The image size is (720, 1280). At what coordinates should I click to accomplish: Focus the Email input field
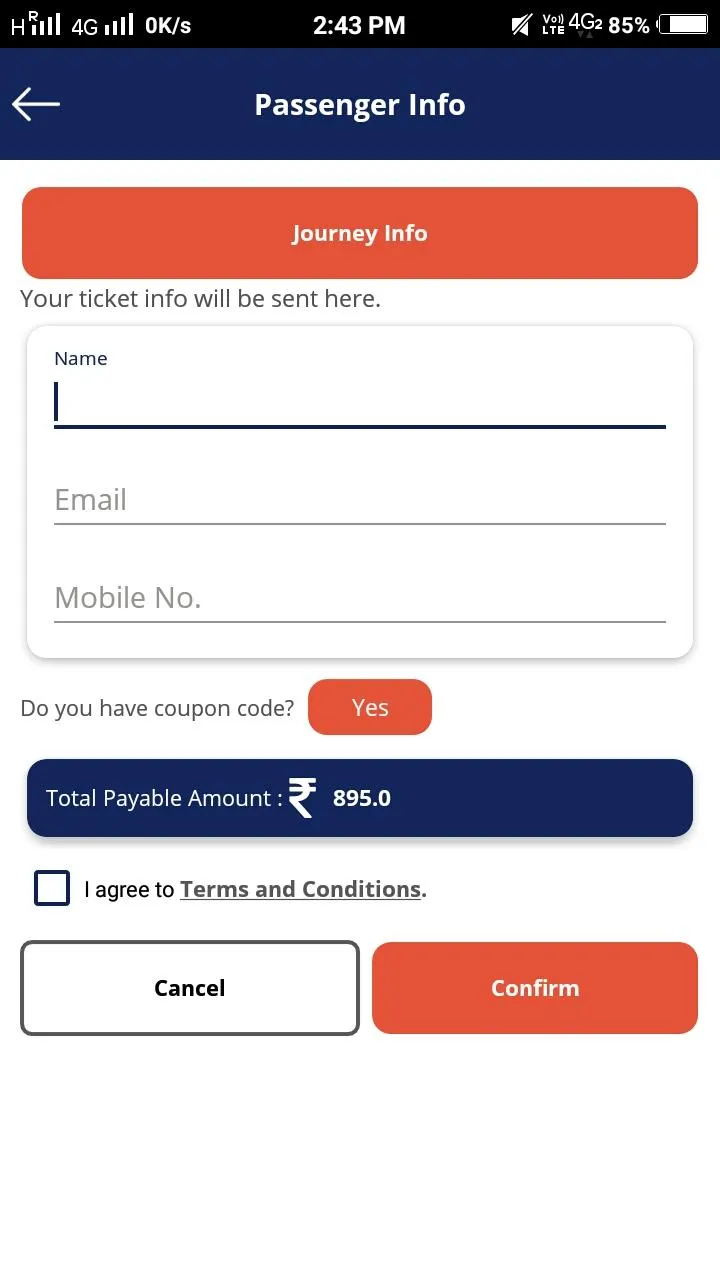360,500
